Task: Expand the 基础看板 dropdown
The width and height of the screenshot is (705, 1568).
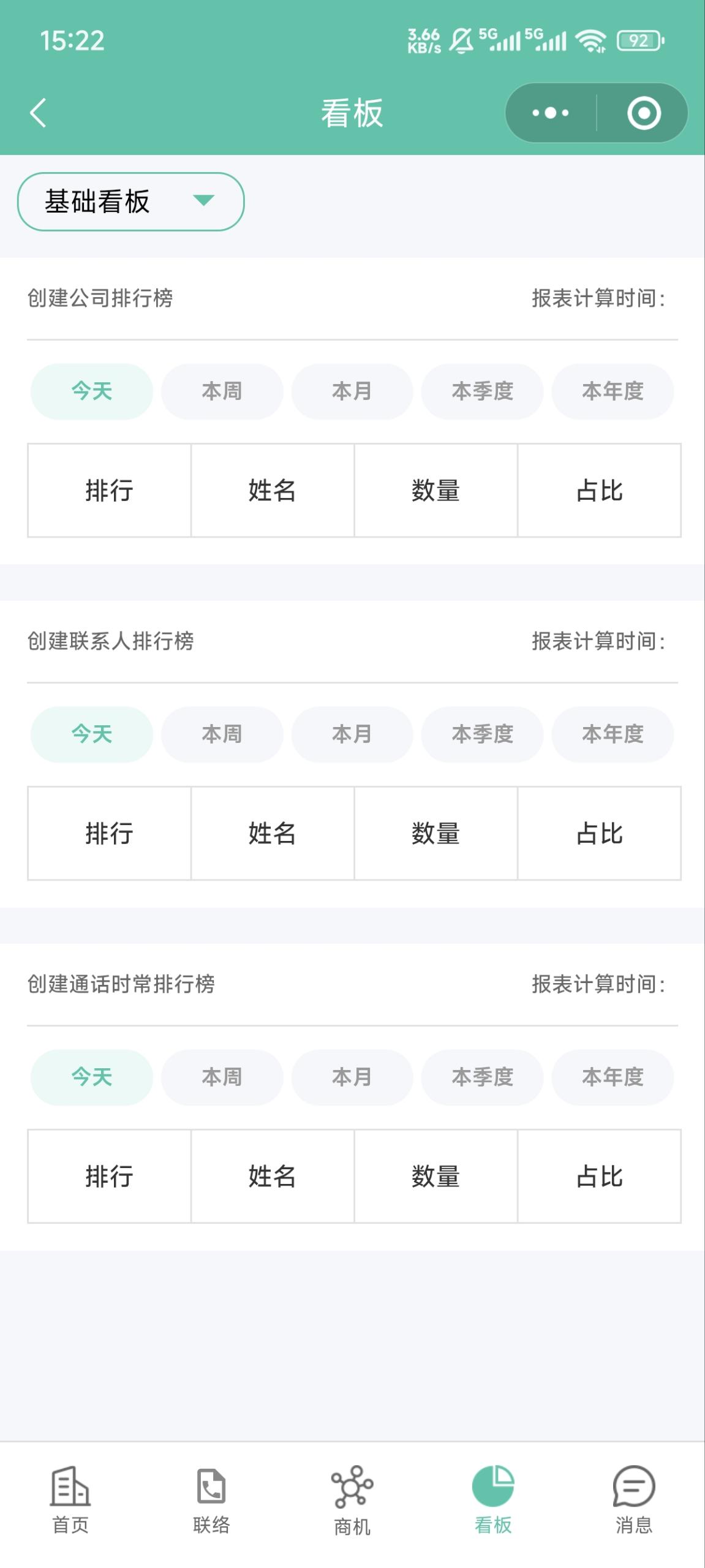Action: click(130, 202)
